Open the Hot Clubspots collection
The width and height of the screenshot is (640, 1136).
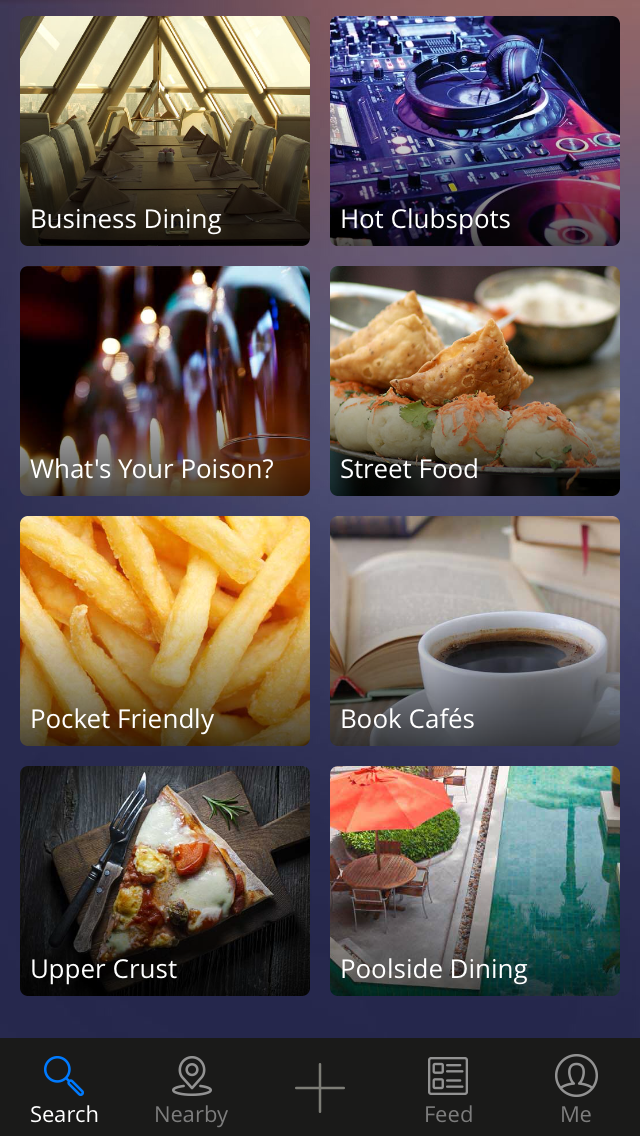(x=475, y=131)
